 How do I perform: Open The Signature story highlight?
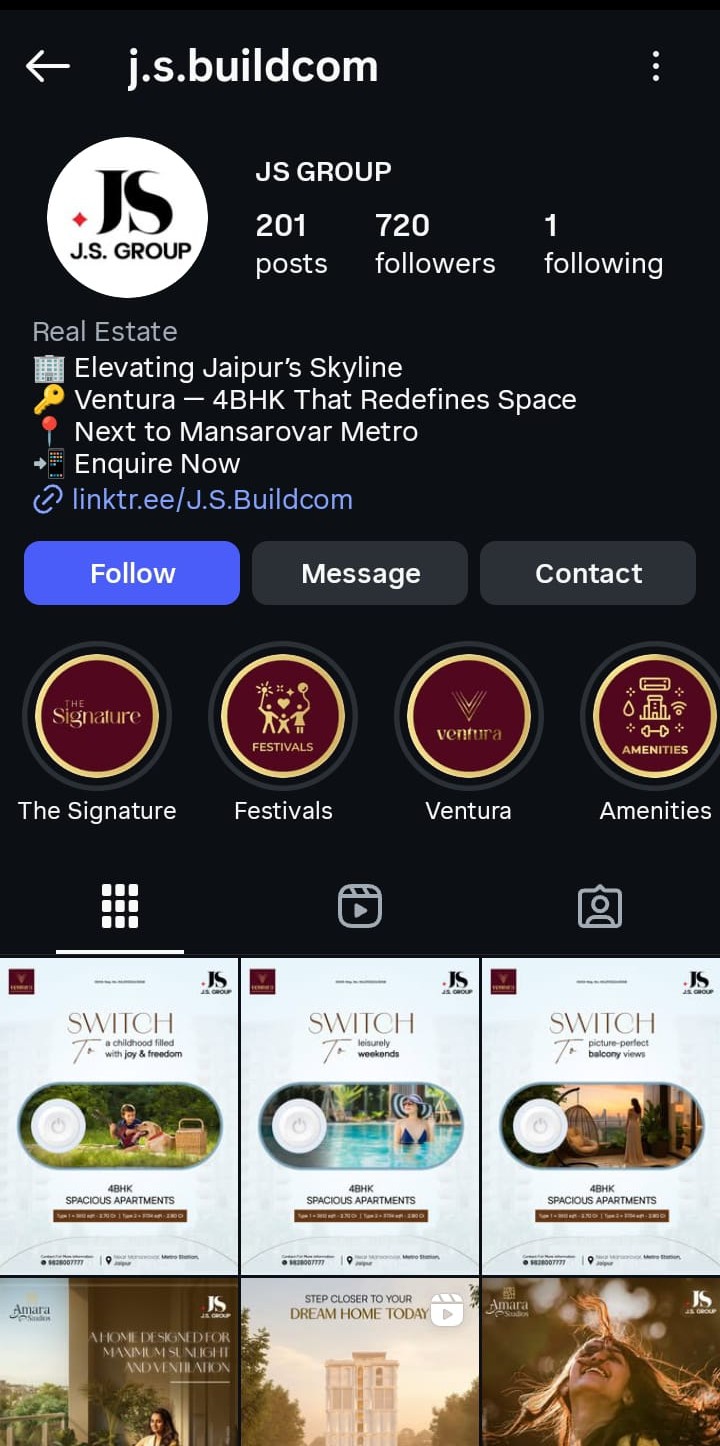click(97, 716)
